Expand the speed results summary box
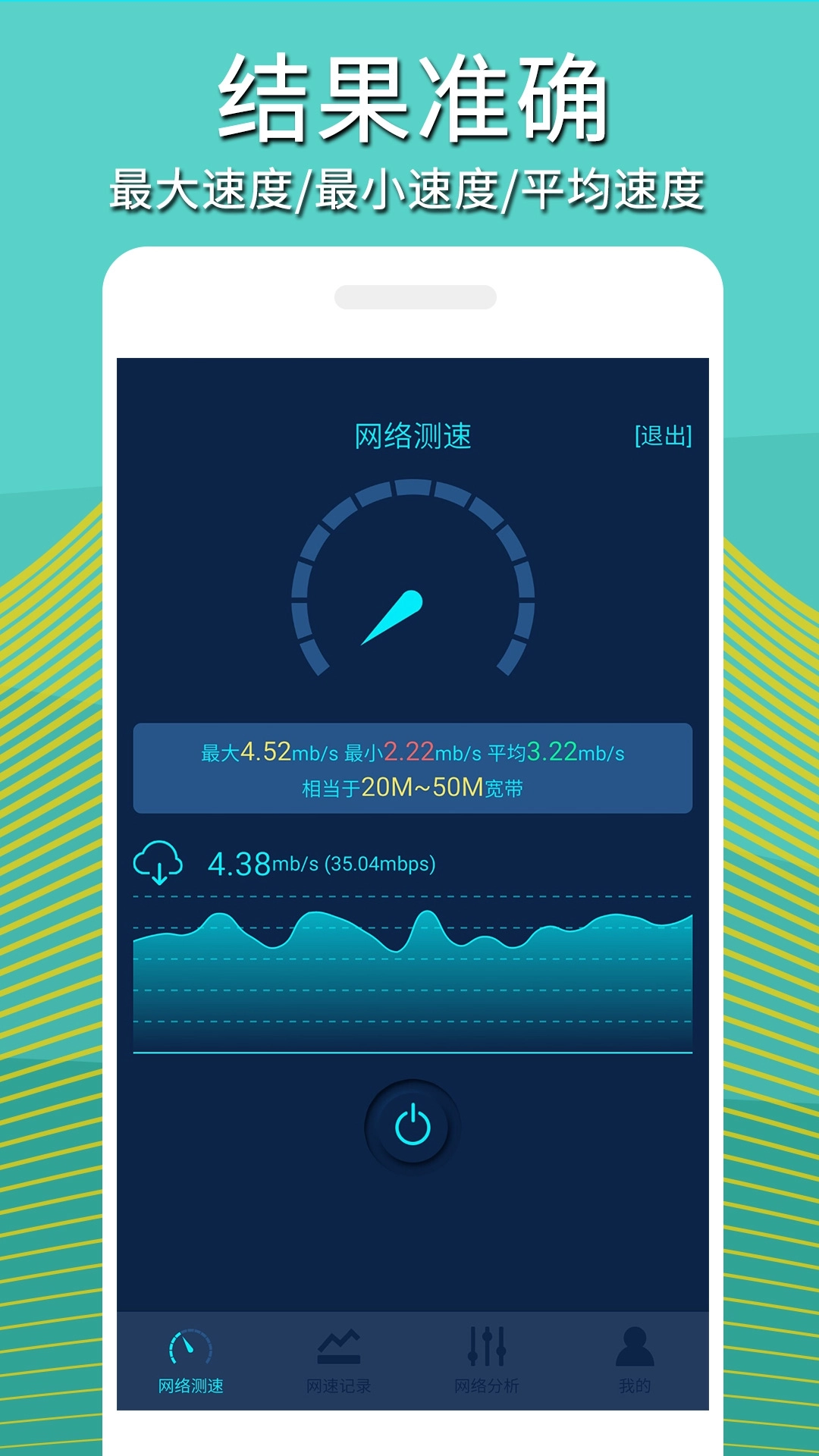The height and width of the screenshot is (1456, 819). coord(413,762)
